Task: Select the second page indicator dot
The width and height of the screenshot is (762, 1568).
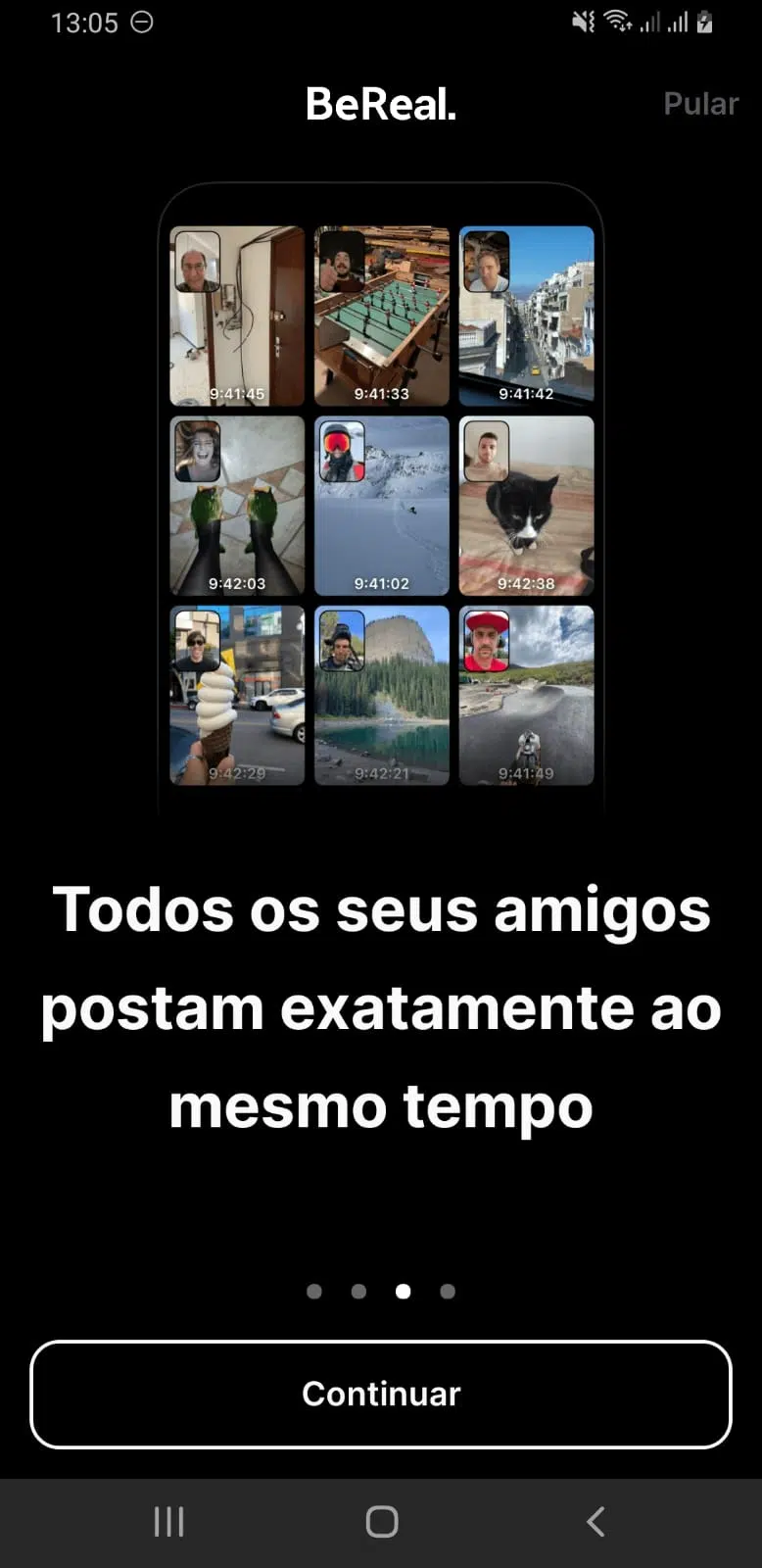Action: [358, 1291]
